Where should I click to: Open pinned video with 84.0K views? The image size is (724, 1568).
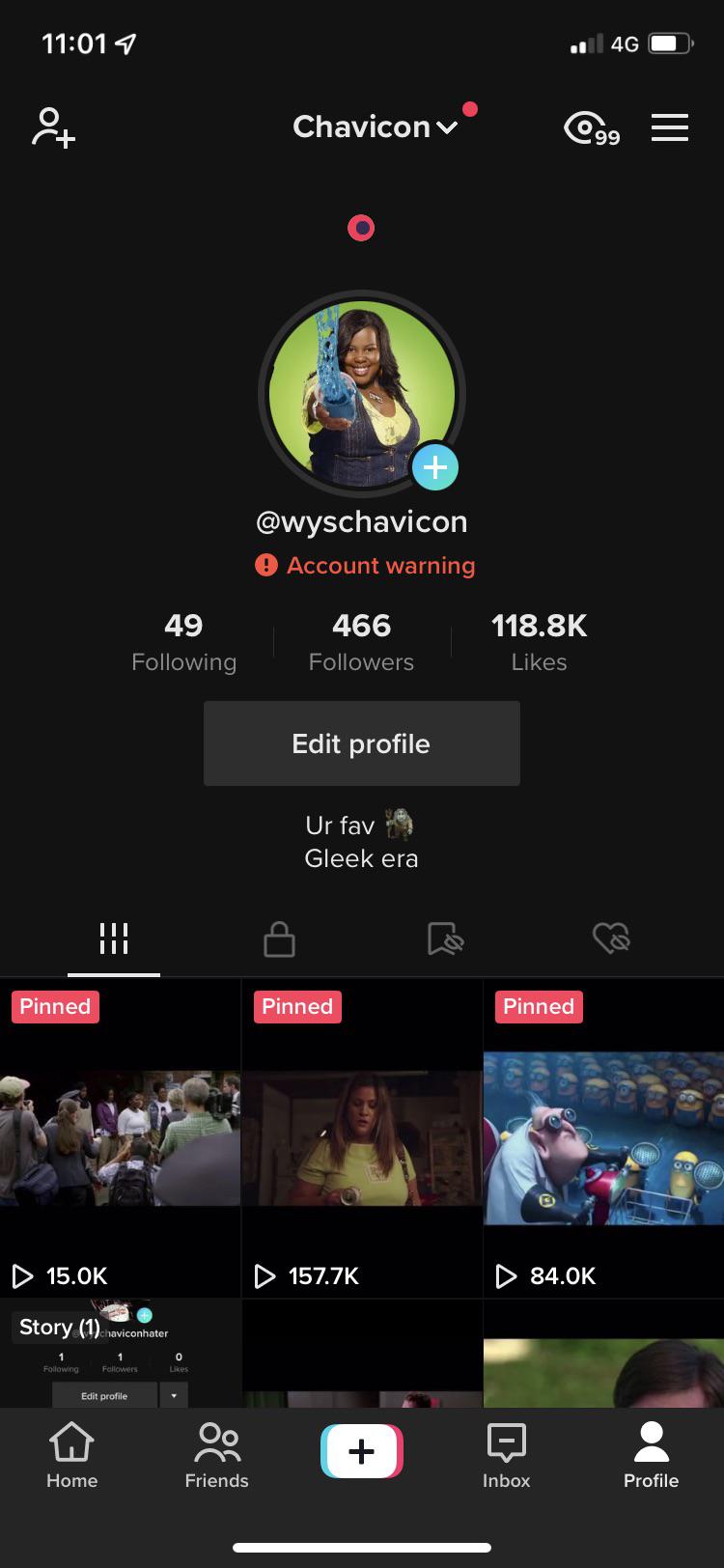[603, 1139]
